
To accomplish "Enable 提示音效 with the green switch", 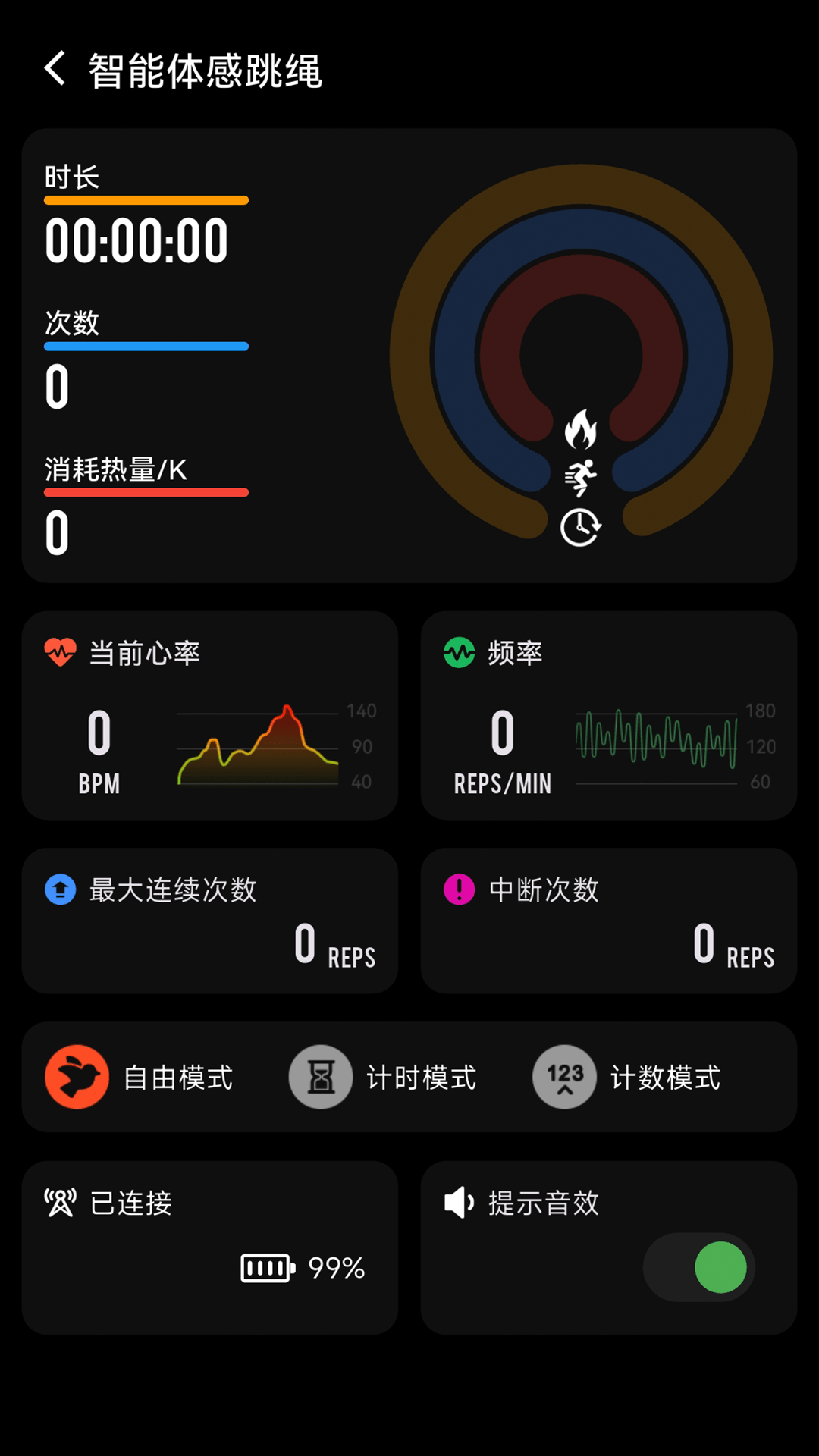I will [x=698, y=1266].
